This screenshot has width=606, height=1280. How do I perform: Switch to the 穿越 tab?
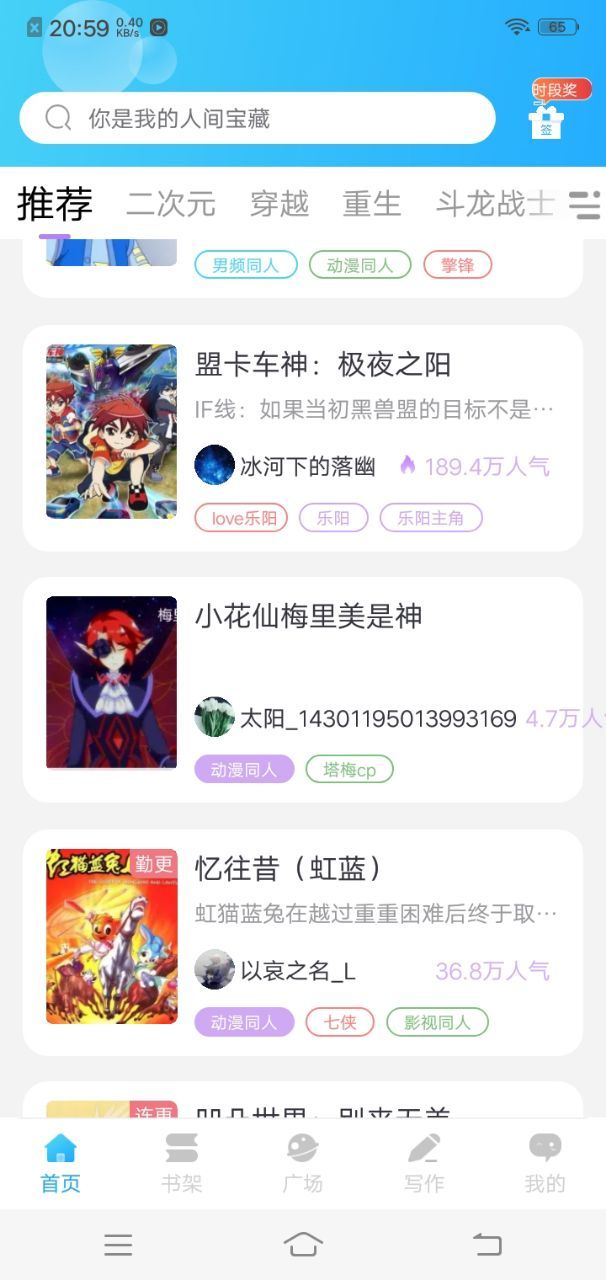[279, 204]
